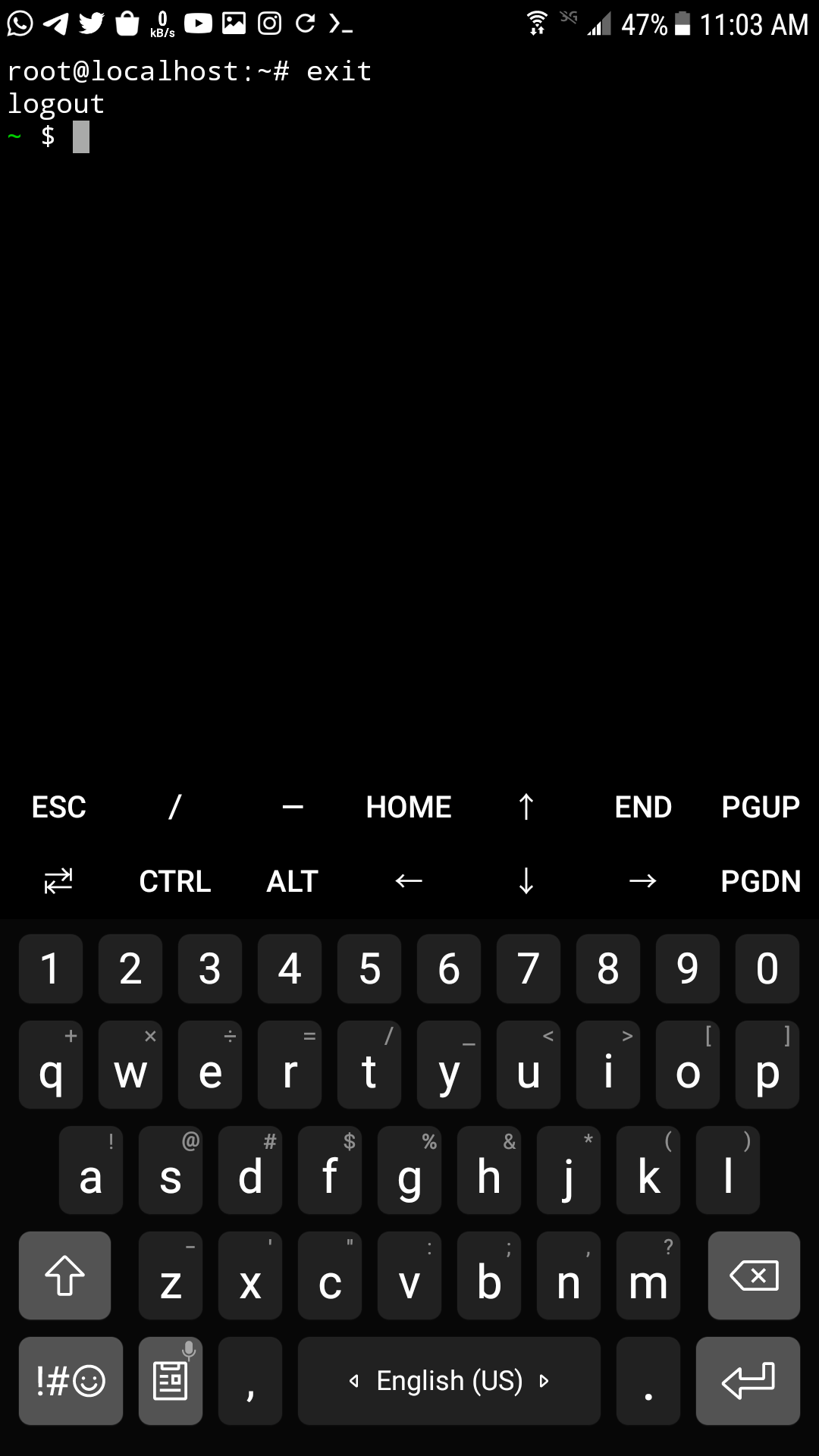Viewport: 819px width, 1456px height.
Task: Tap the forward slash extra key
Action: [x=175, y=807]
